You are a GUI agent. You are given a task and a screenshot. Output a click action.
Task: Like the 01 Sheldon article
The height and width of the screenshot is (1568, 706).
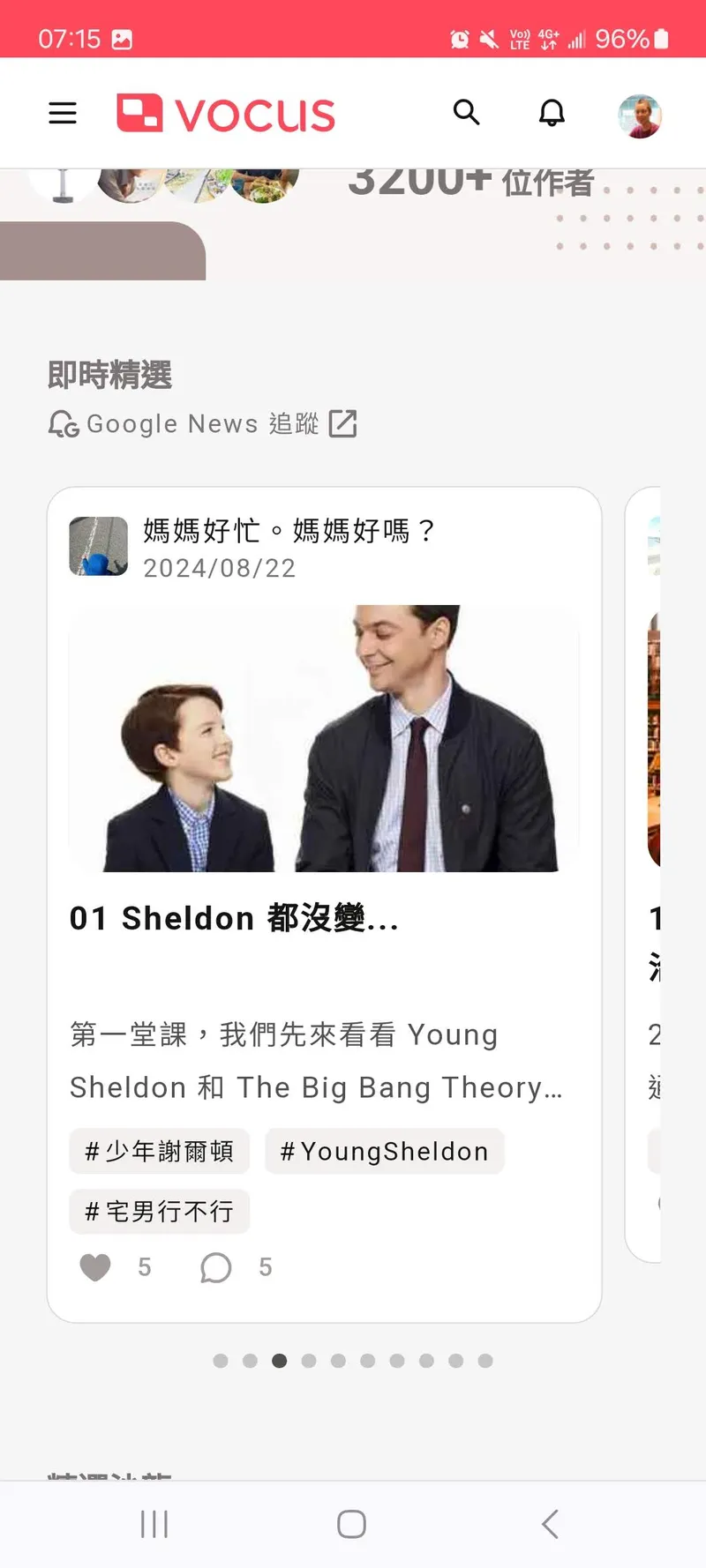95,1267
